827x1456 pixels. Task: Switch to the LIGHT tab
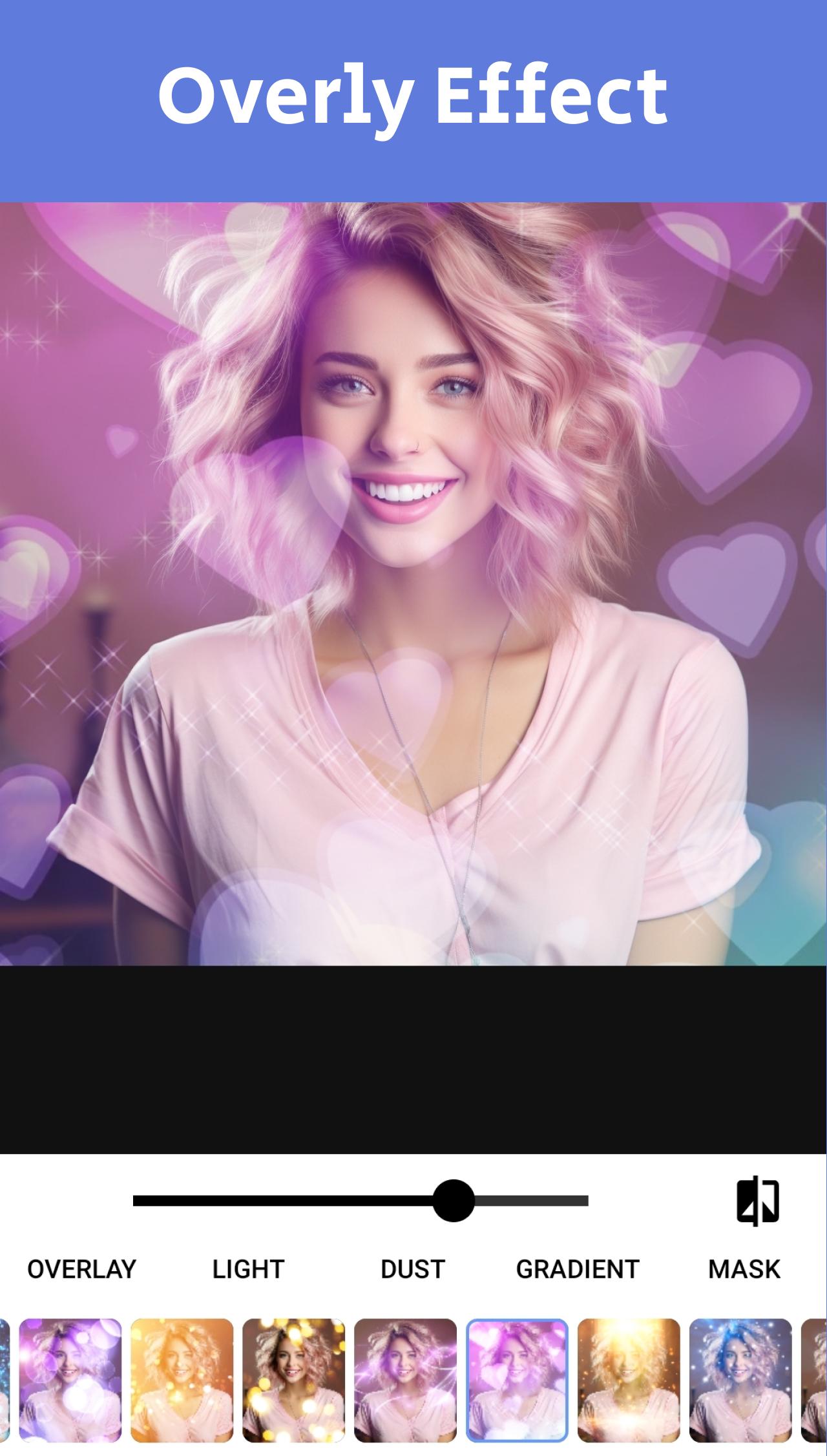[x=249, y=1269]
